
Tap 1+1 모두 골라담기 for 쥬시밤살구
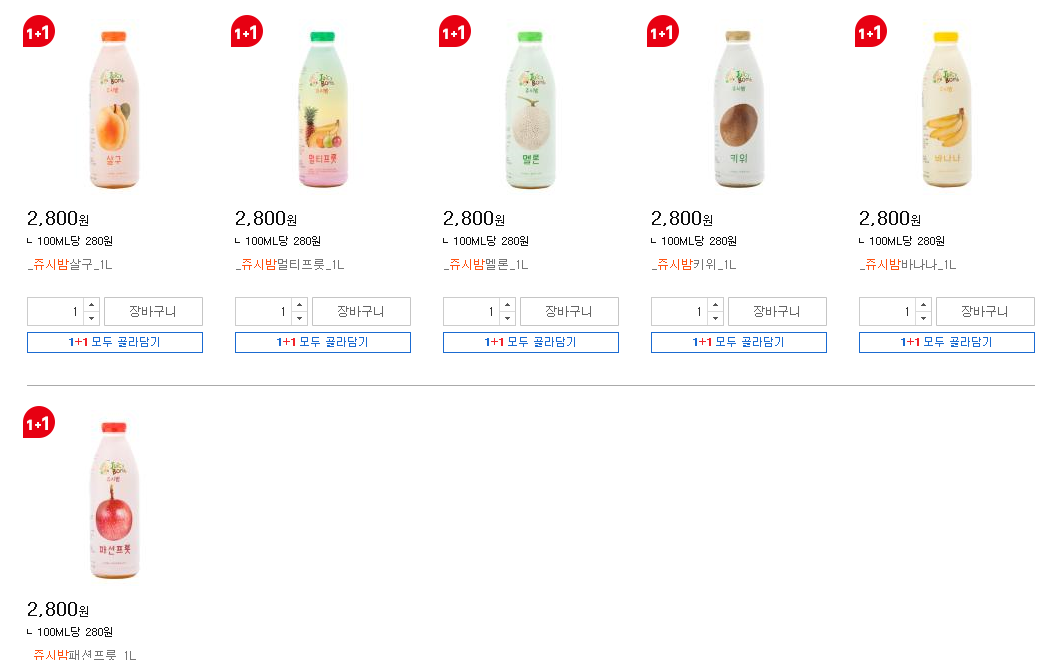[x=114, y=342]
